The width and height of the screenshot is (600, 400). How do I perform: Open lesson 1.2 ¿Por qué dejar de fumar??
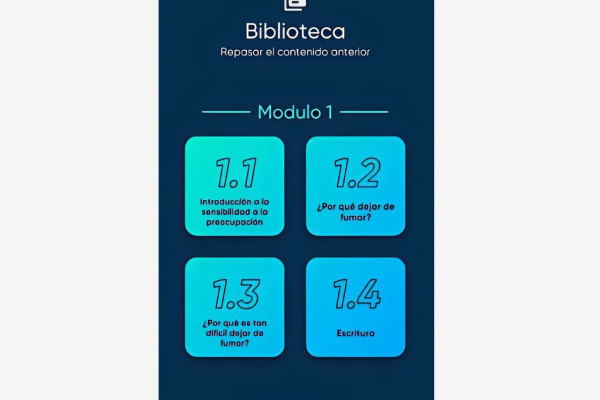point(355,186)
